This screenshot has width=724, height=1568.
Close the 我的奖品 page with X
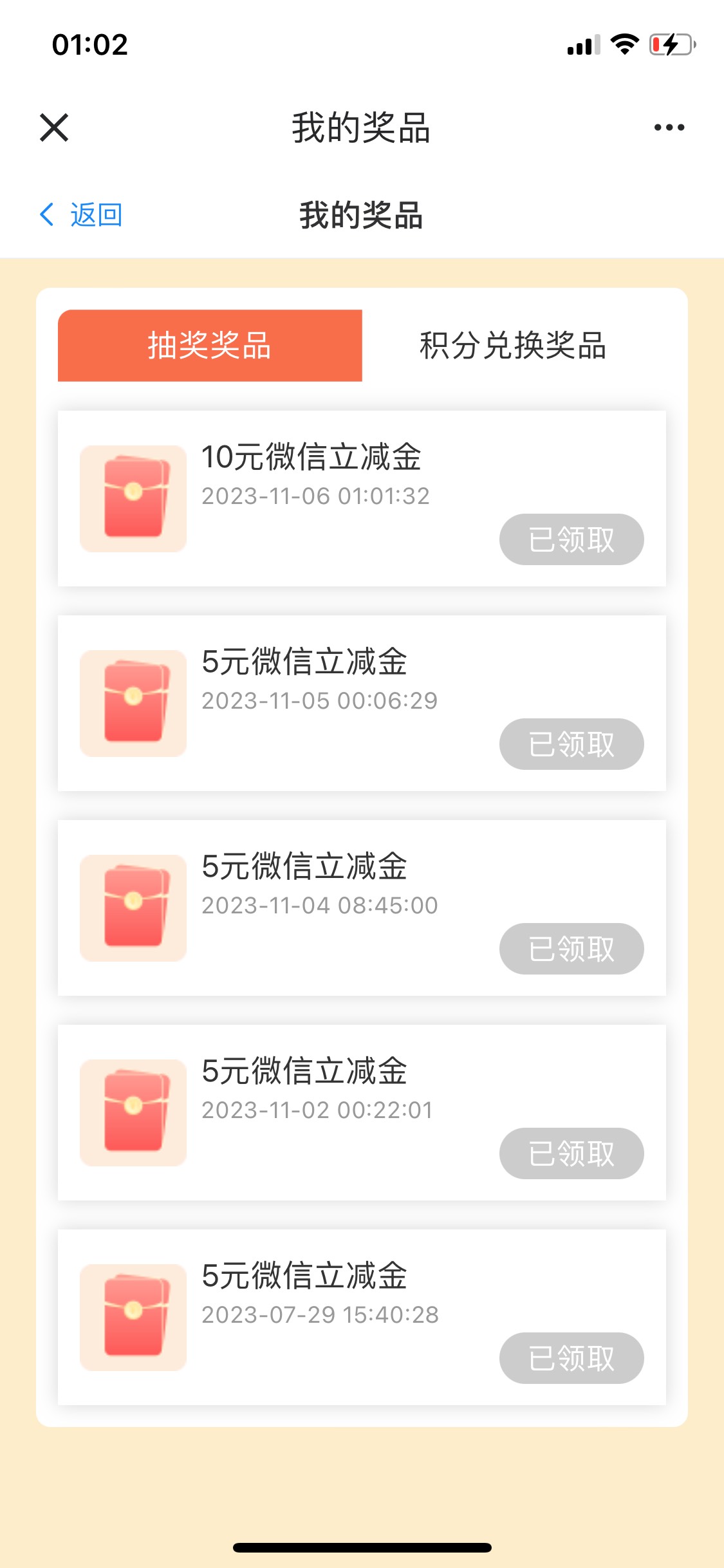click(x=54, y=127)
